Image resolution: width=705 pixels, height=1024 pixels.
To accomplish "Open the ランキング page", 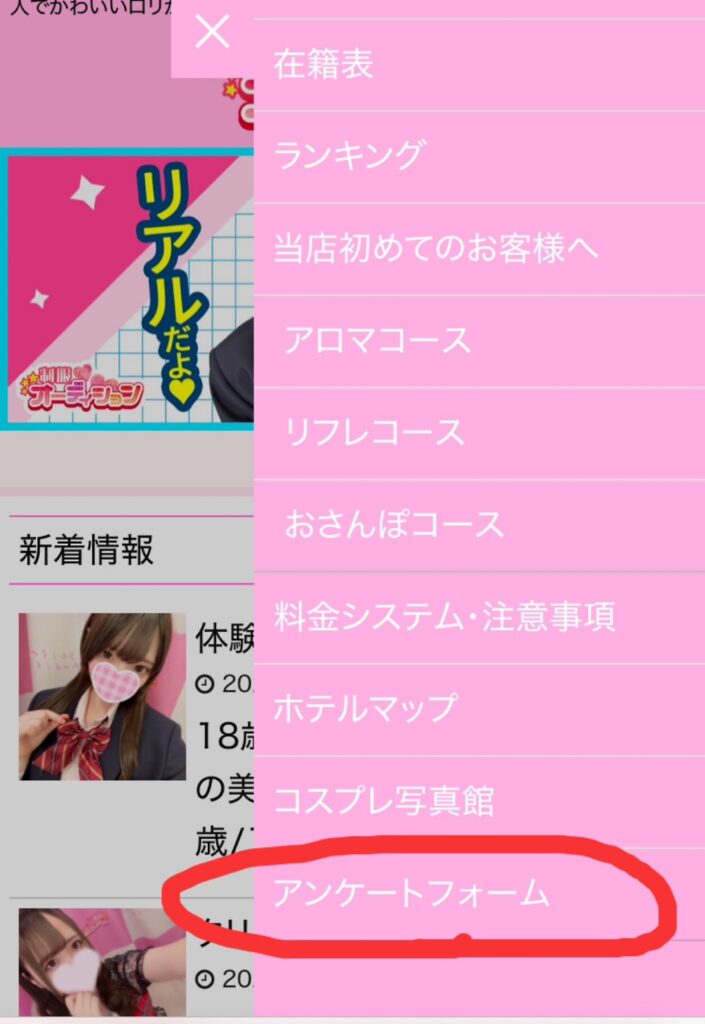I will [x=349, y=156].
